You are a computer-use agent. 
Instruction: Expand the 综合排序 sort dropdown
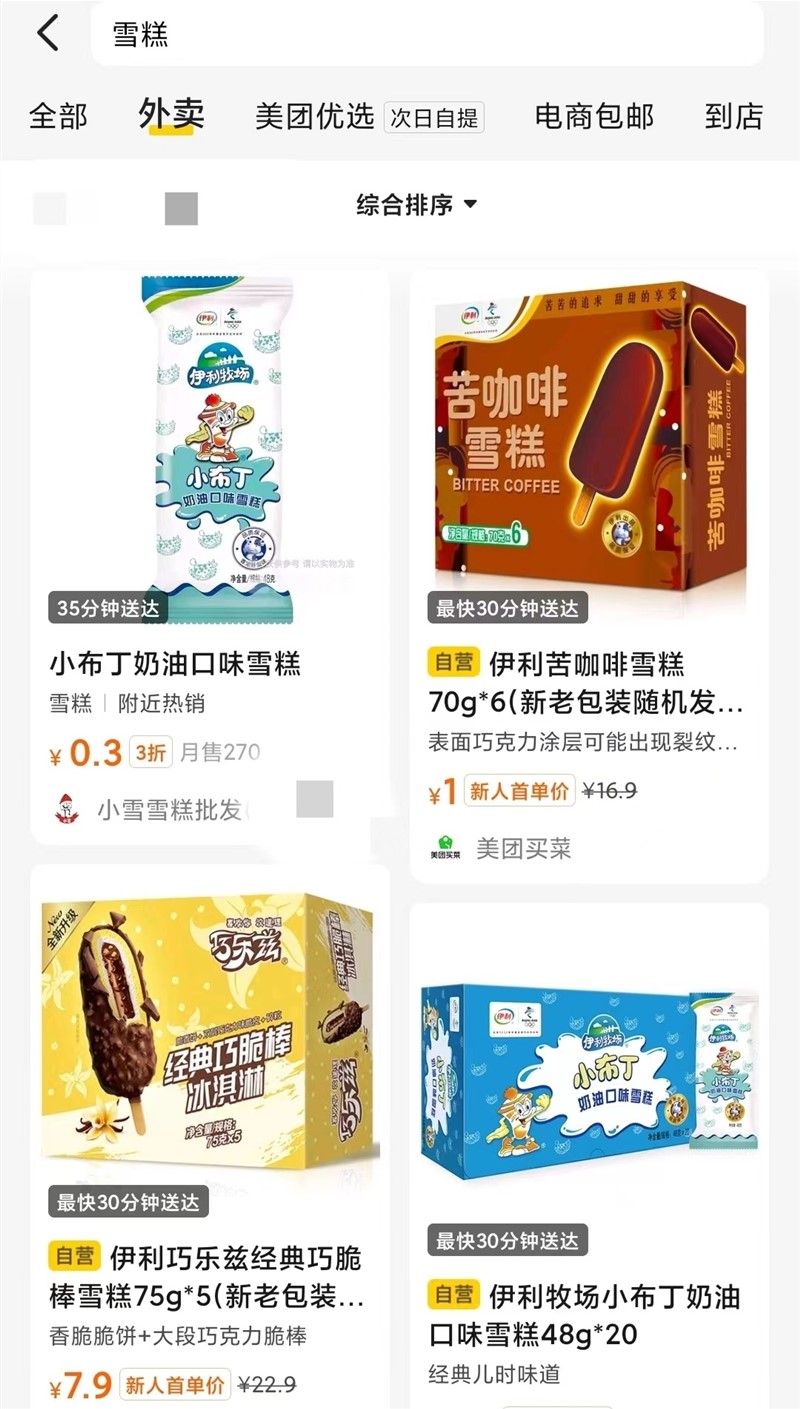417,205
